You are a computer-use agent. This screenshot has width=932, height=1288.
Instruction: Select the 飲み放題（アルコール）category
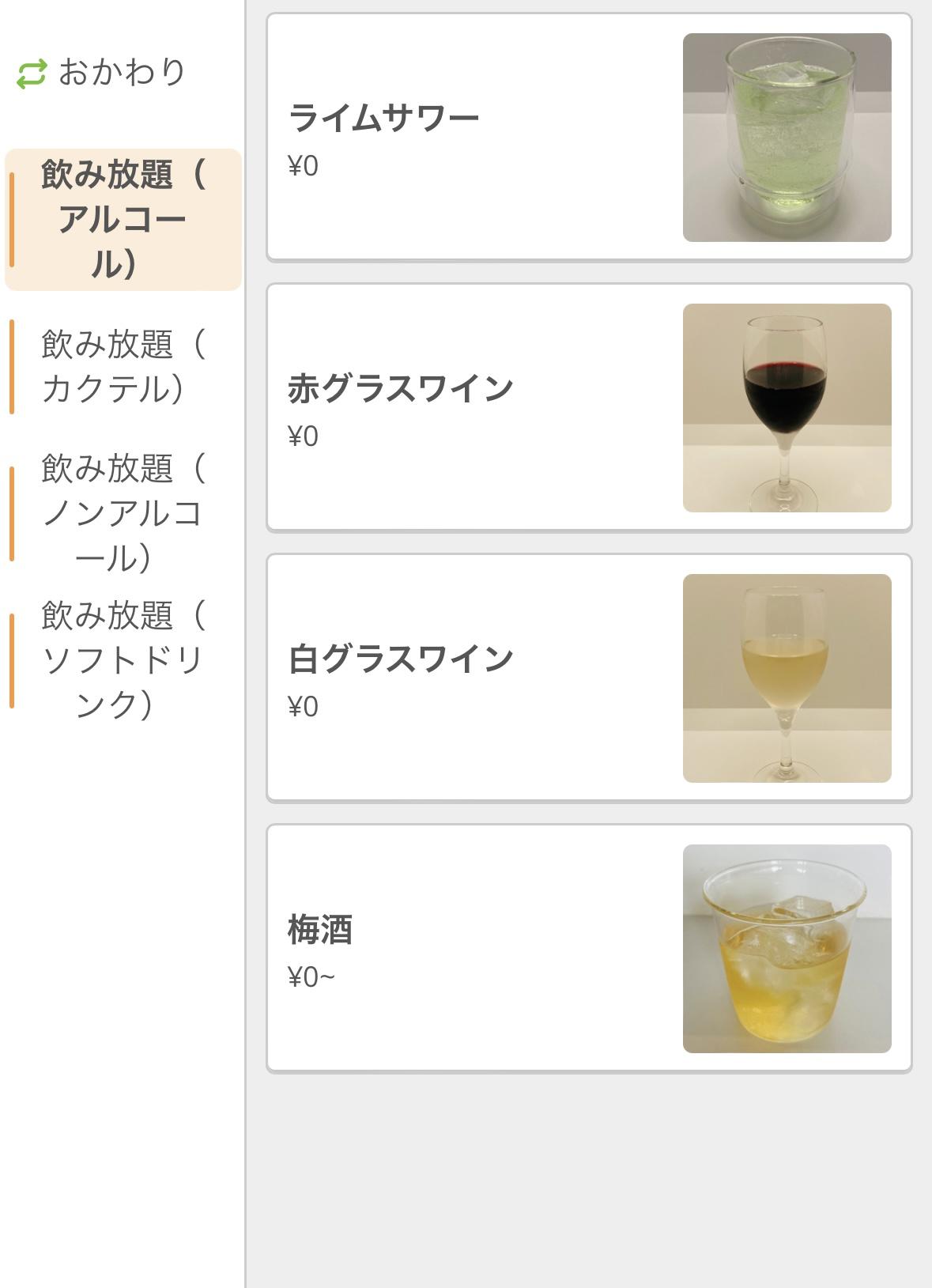123,220
